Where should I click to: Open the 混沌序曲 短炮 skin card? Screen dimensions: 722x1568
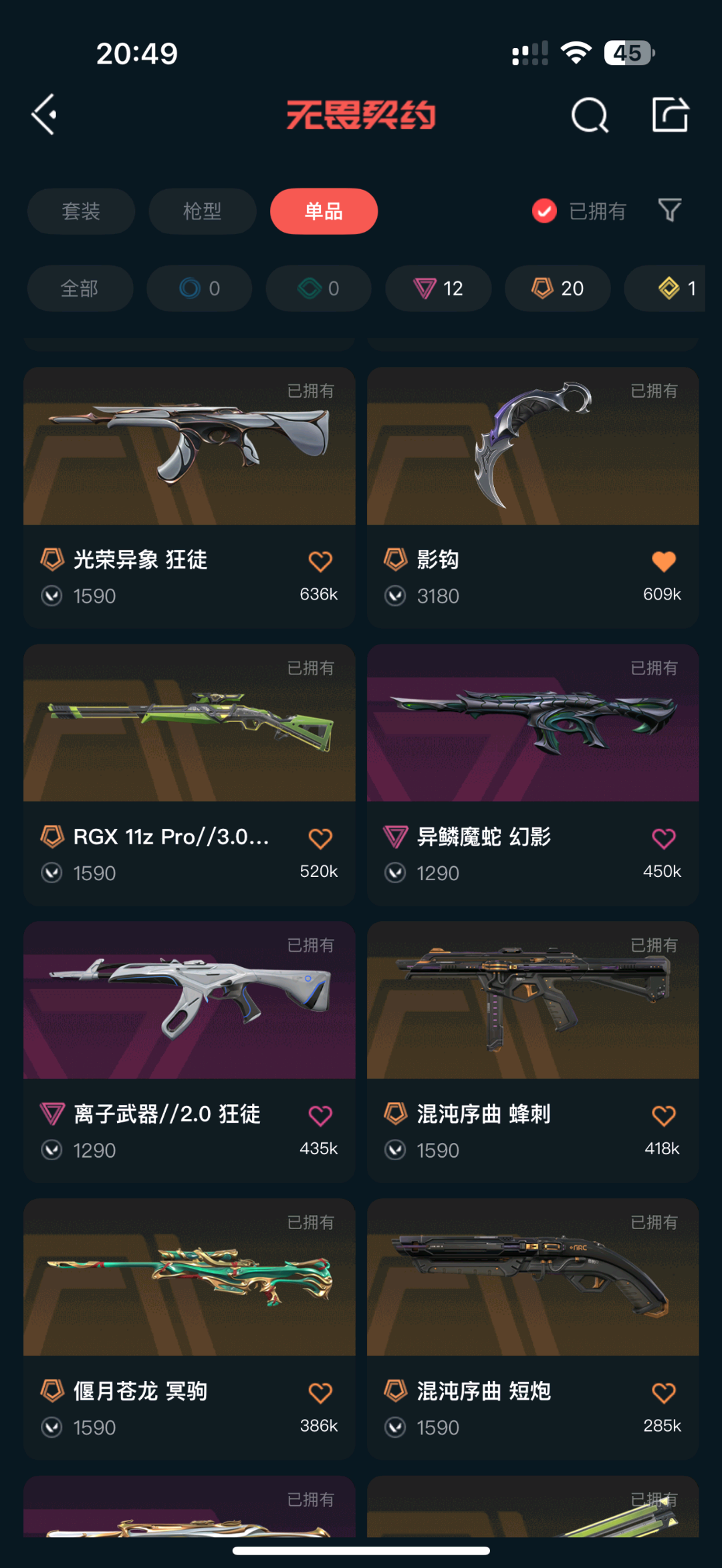click(x=533, y=1329)
